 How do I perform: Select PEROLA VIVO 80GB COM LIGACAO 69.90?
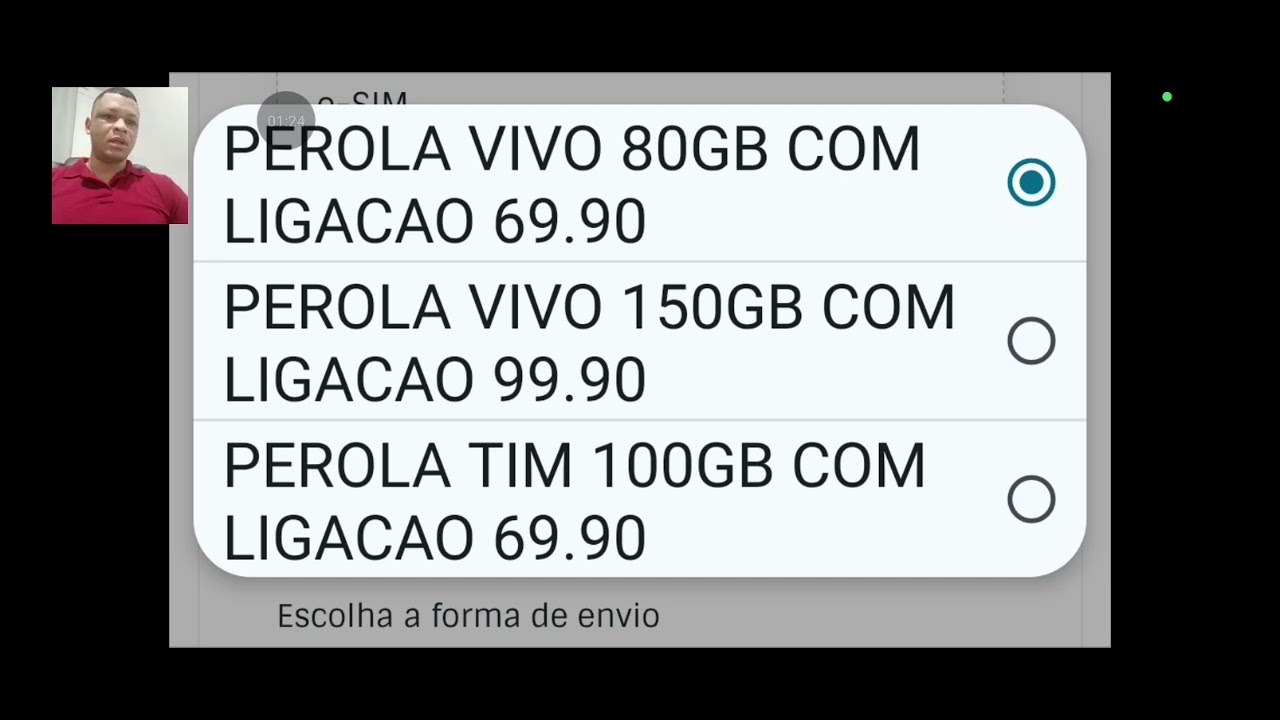pos(1031,183)
